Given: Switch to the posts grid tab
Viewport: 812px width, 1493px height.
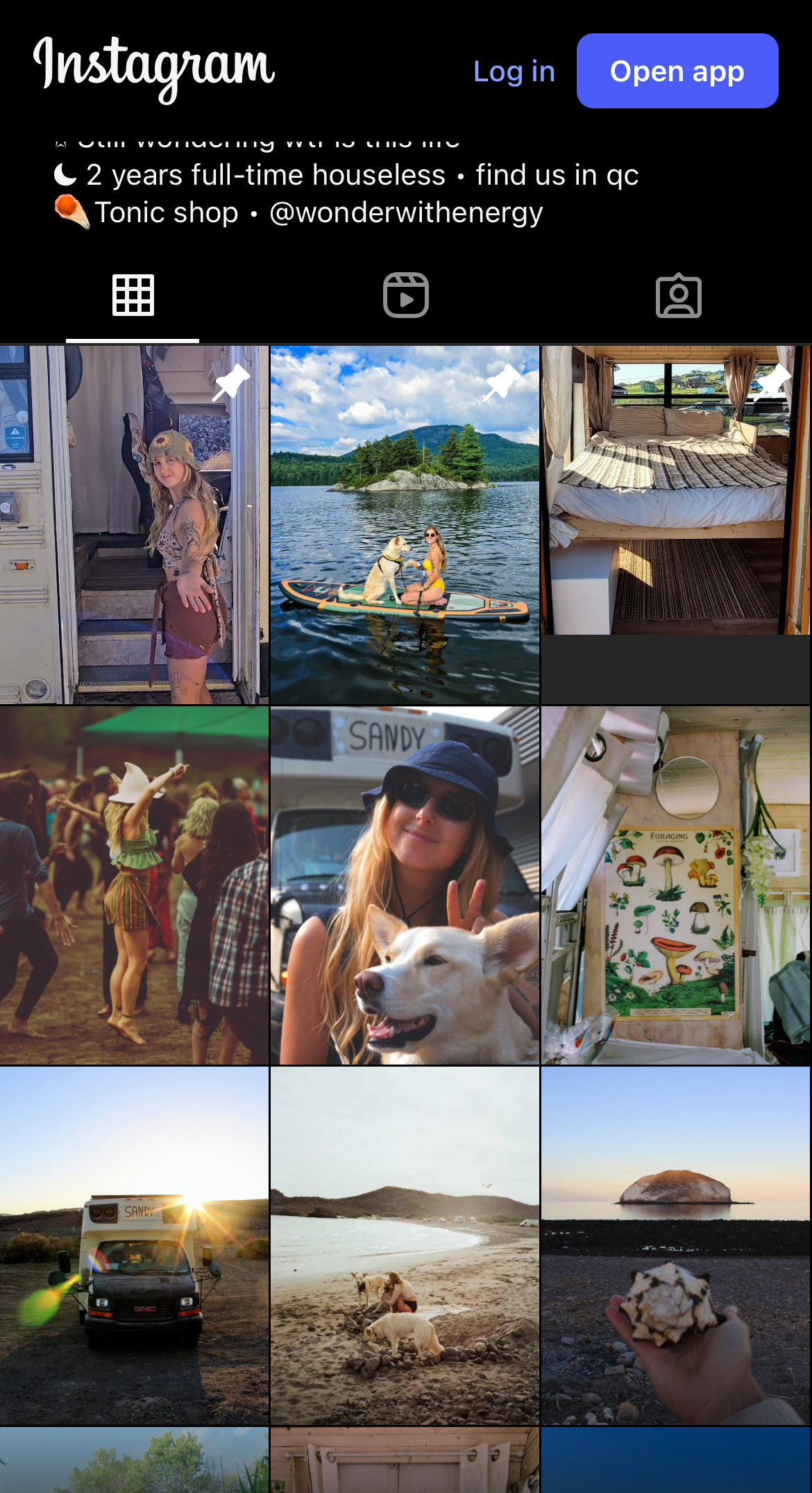Looking at the screenshot, I should point(133,296).
